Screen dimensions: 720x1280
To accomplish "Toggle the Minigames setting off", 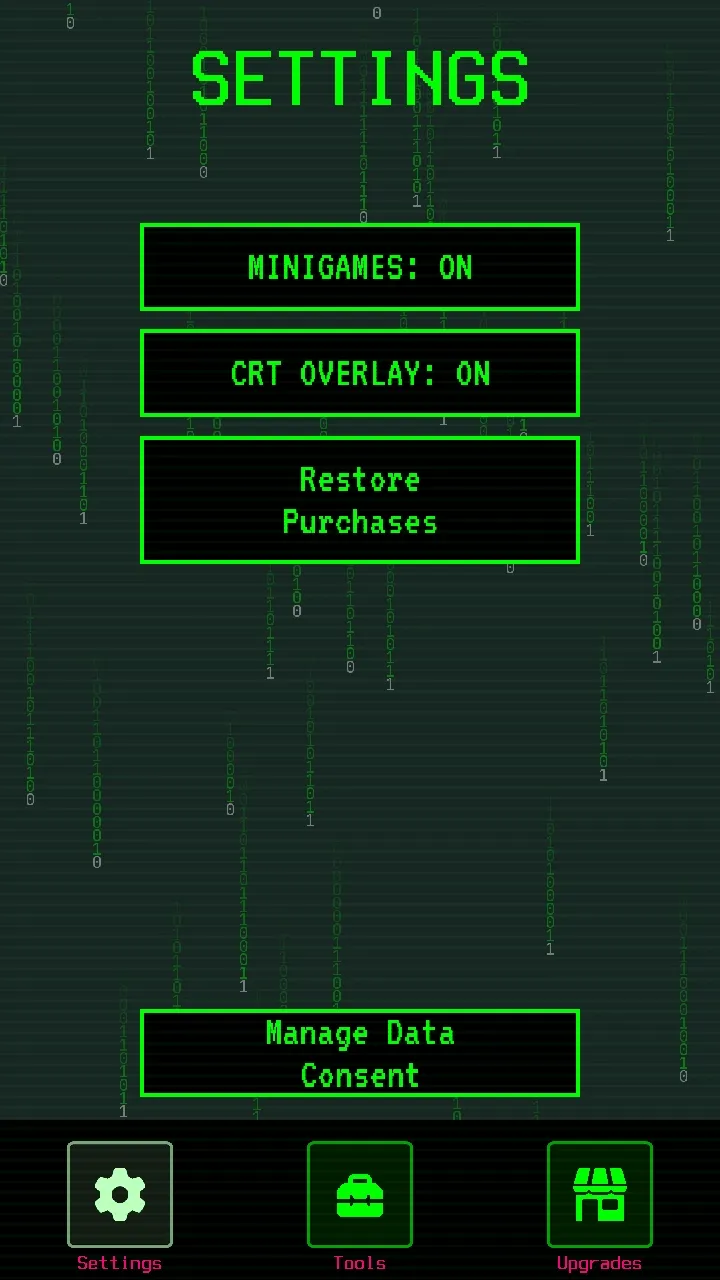I will pyautogui.click(x=360, y=267).
